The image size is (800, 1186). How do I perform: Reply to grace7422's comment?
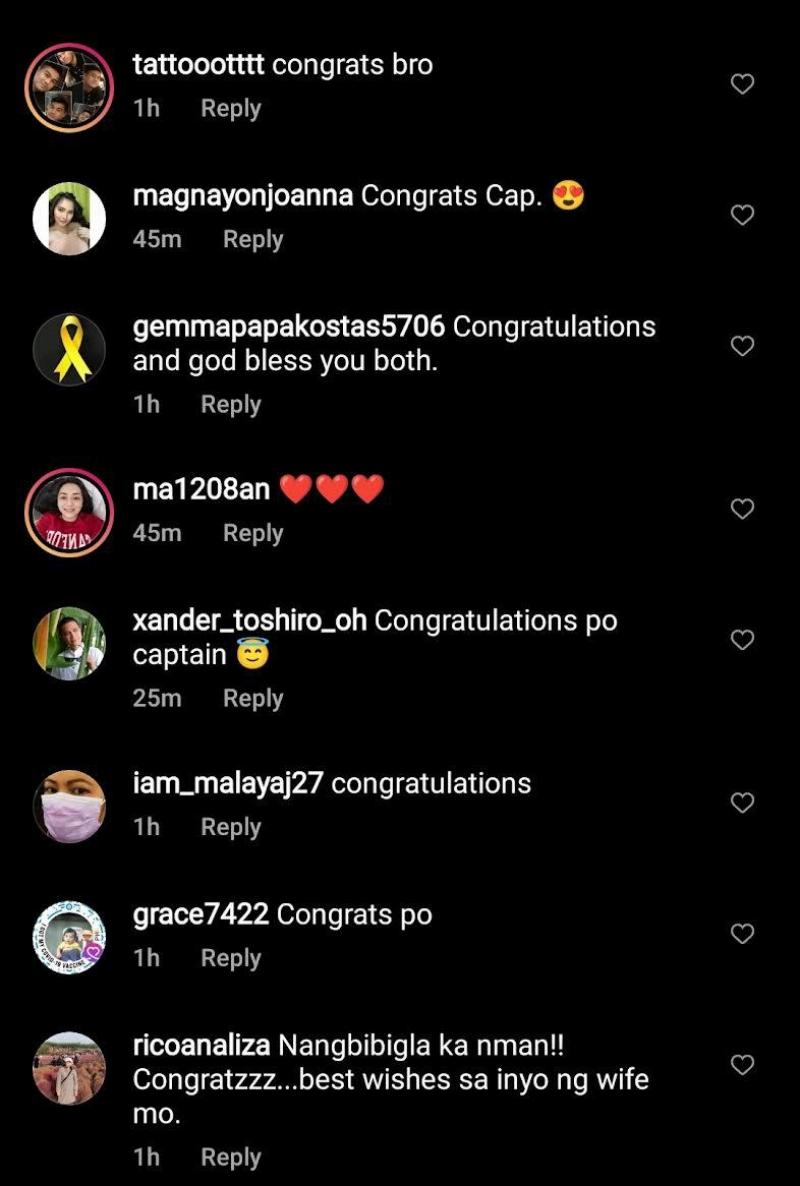click(x=230, y=958)
